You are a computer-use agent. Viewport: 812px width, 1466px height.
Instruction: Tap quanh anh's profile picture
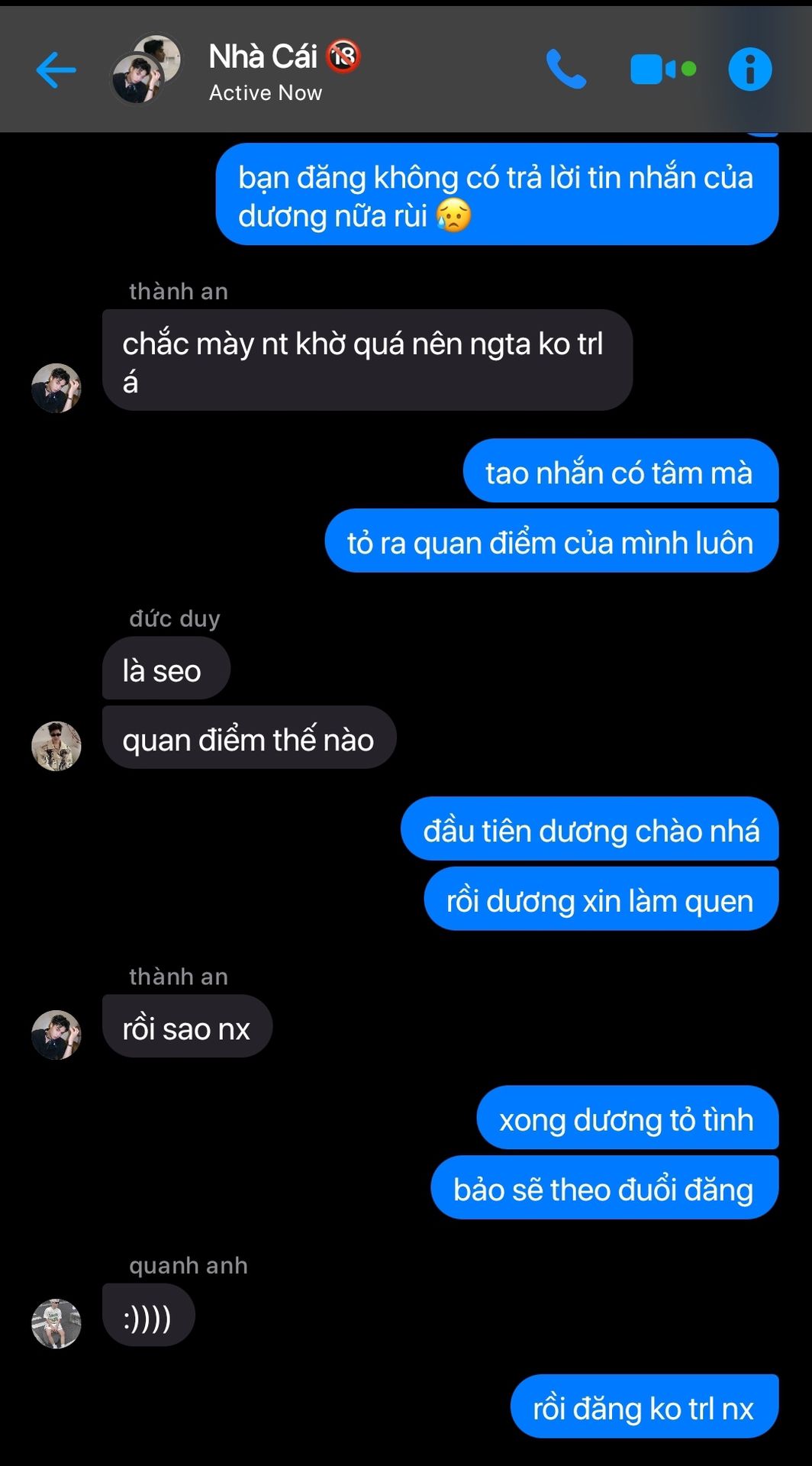(x=56, y=1323)
